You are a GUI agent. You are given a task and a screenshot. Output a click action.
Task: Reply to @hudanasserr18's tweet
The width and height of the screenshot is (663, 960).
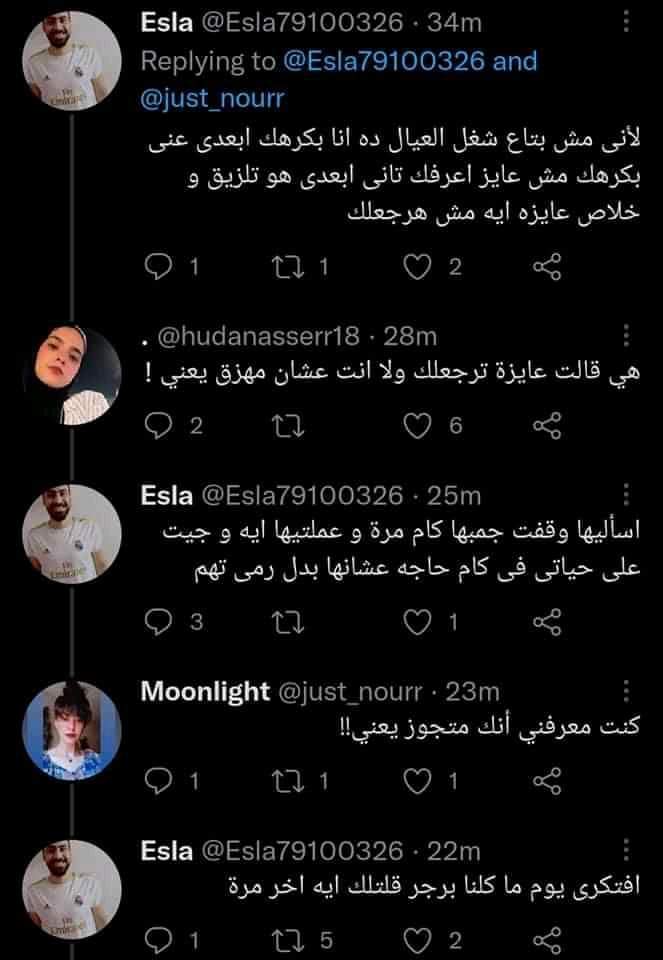tap(160, 426)
